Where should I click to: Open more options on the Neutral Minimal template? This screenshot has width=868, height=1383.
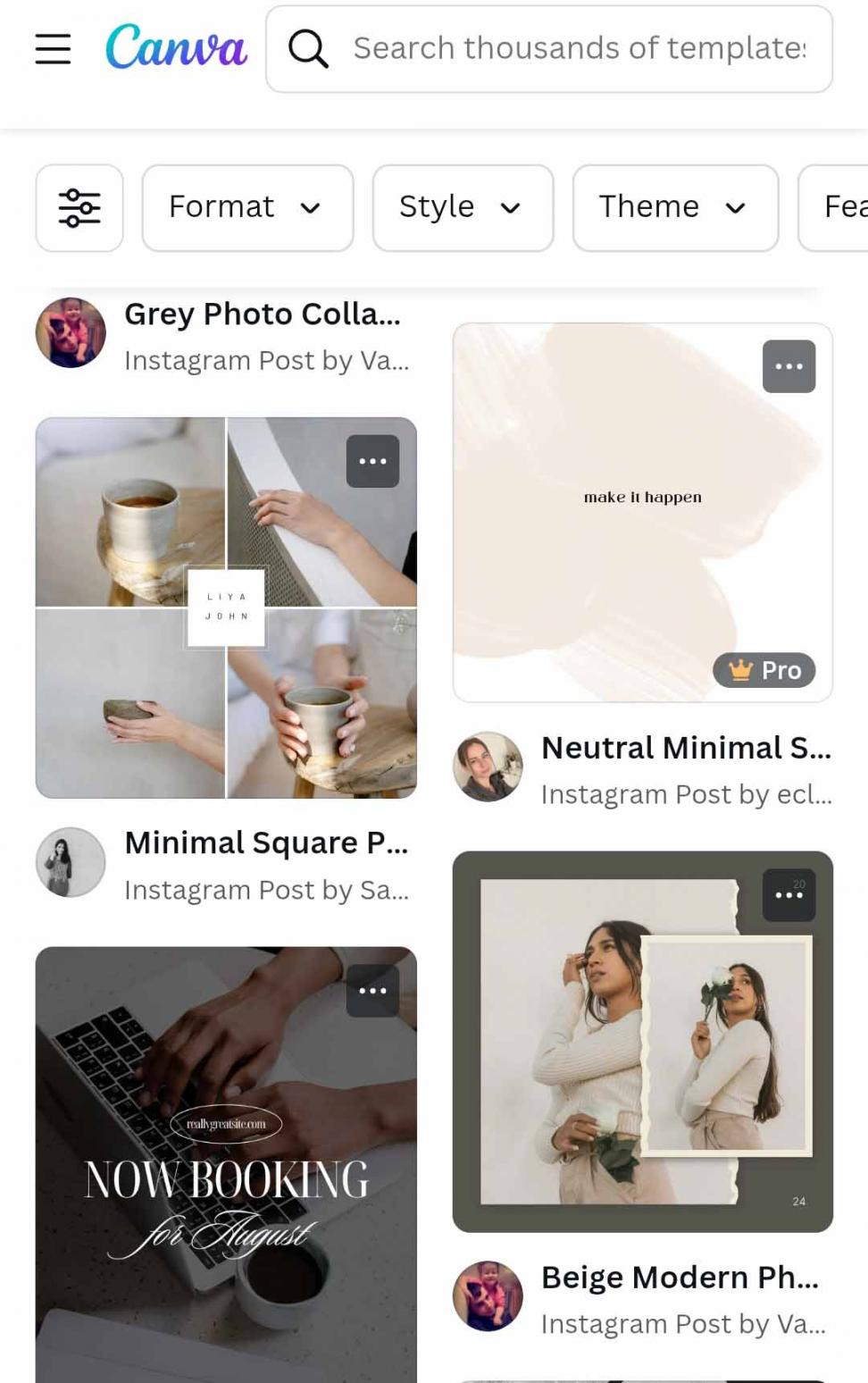[789, 366]
